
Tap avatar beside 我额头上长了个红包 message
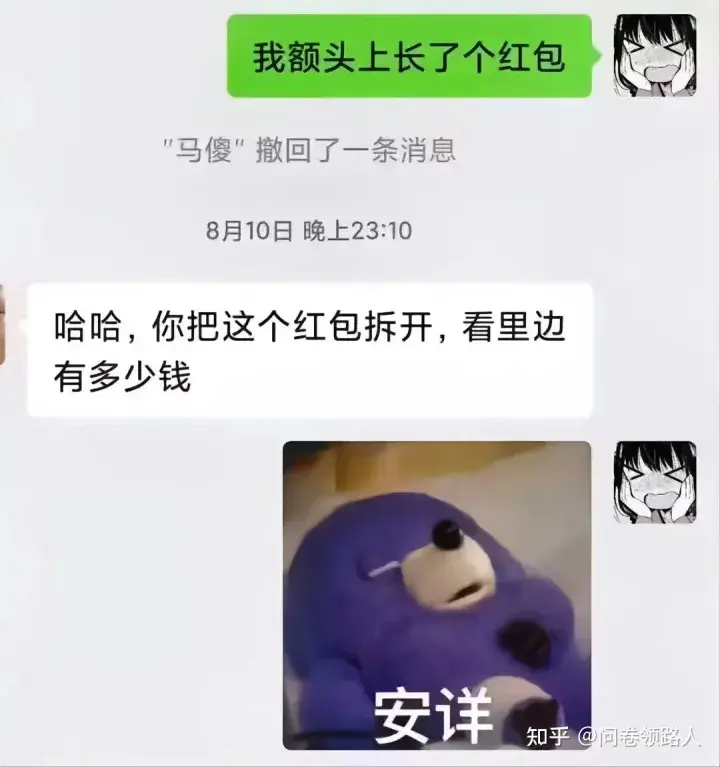pyautogui.click(x=655, y=55)
